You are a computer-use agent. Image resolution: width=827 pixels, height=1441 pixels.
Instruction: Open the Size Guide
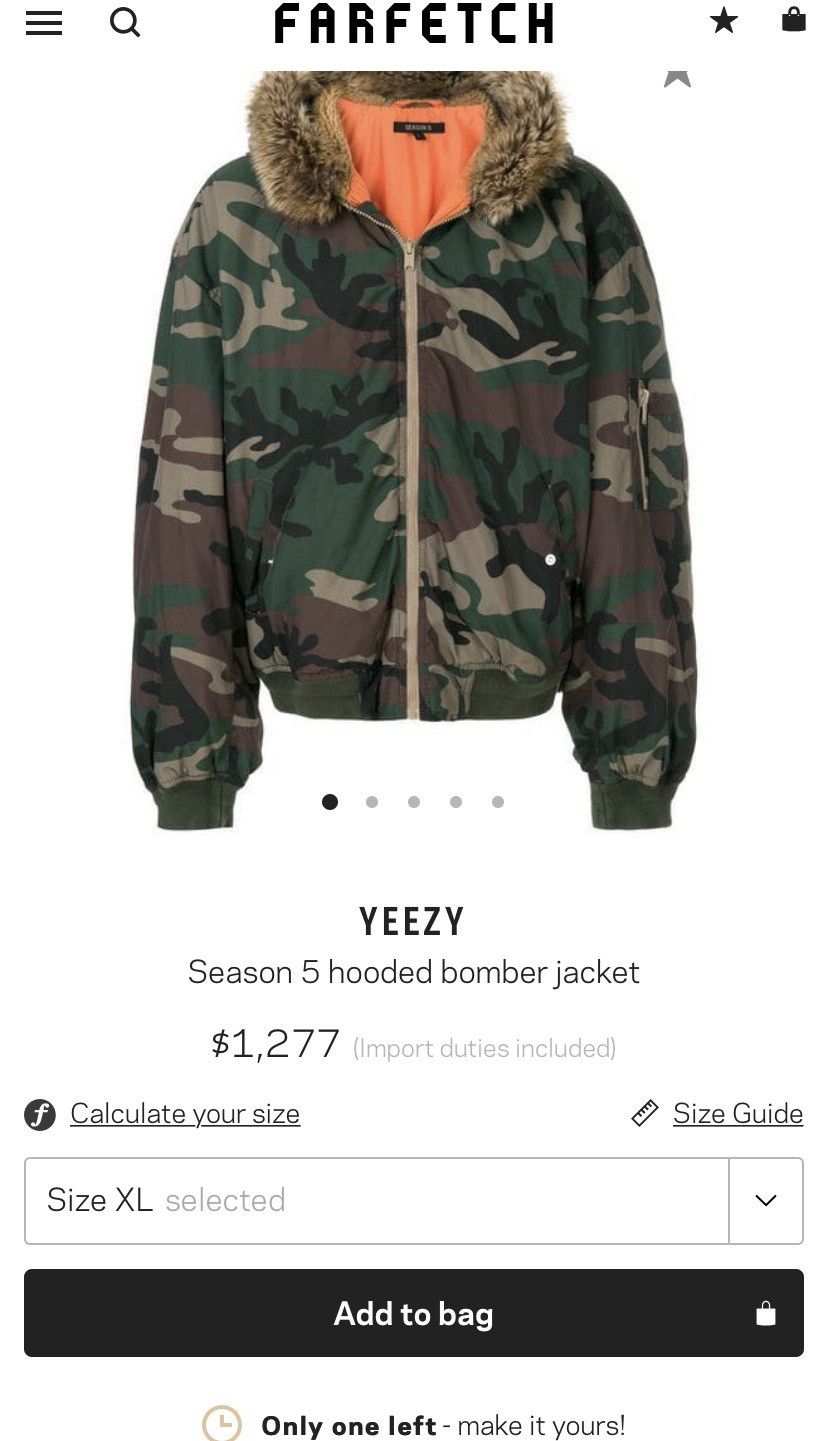(x=738, y=1114)
